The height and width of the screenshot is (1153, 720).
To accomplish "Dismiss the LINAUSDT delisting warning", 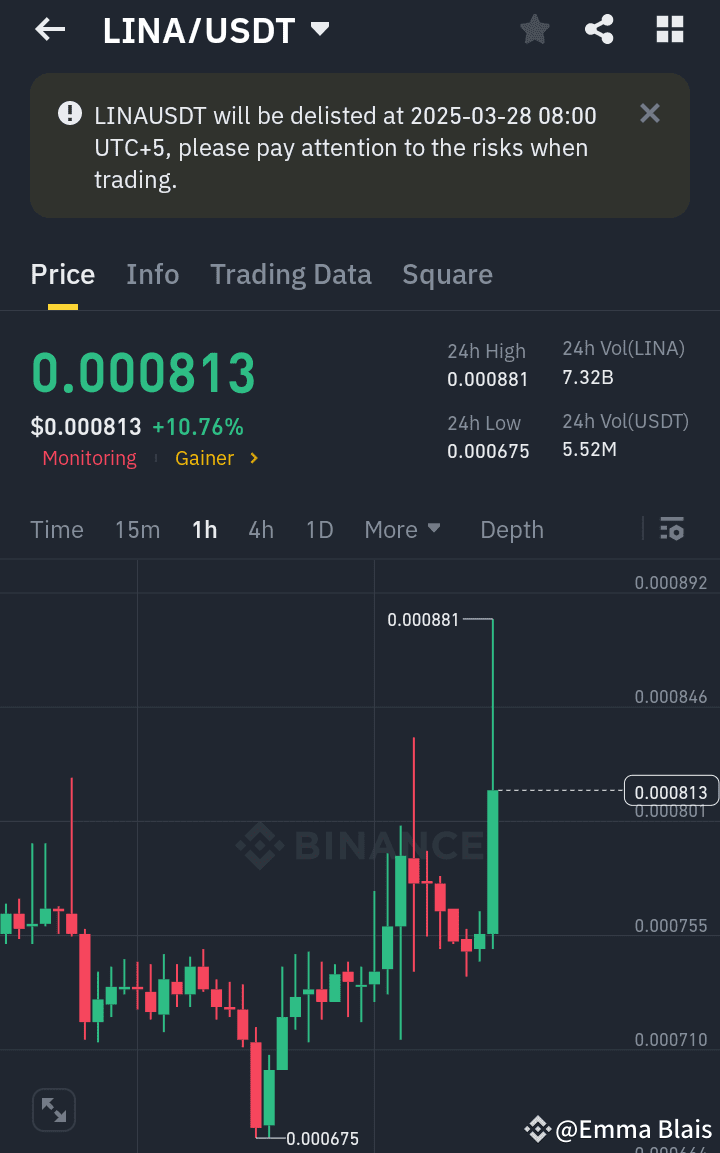I will point(649,113).
